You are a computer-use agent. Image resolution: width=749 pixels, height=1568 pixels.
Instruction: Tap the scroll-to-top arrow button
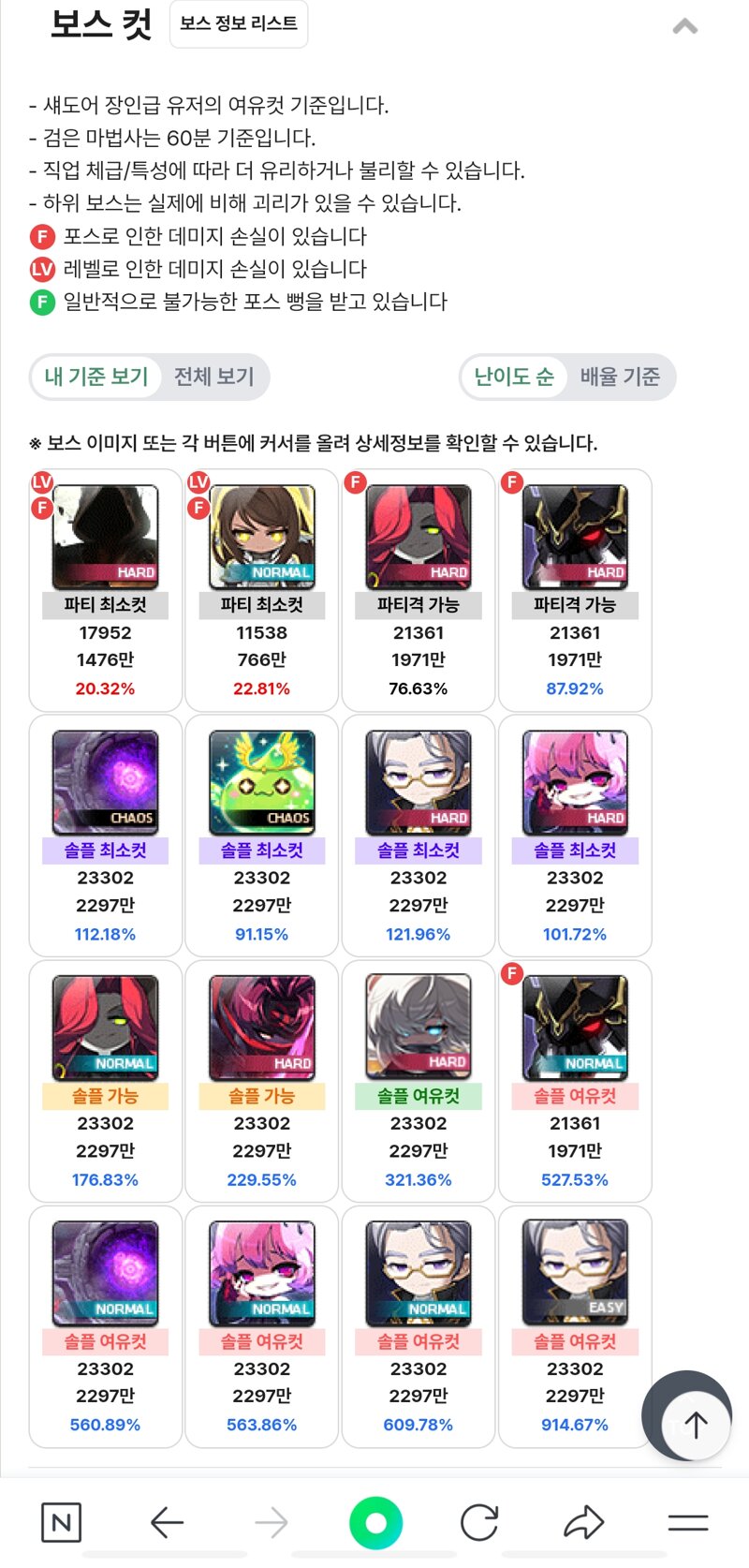[x=695, y=1425]
